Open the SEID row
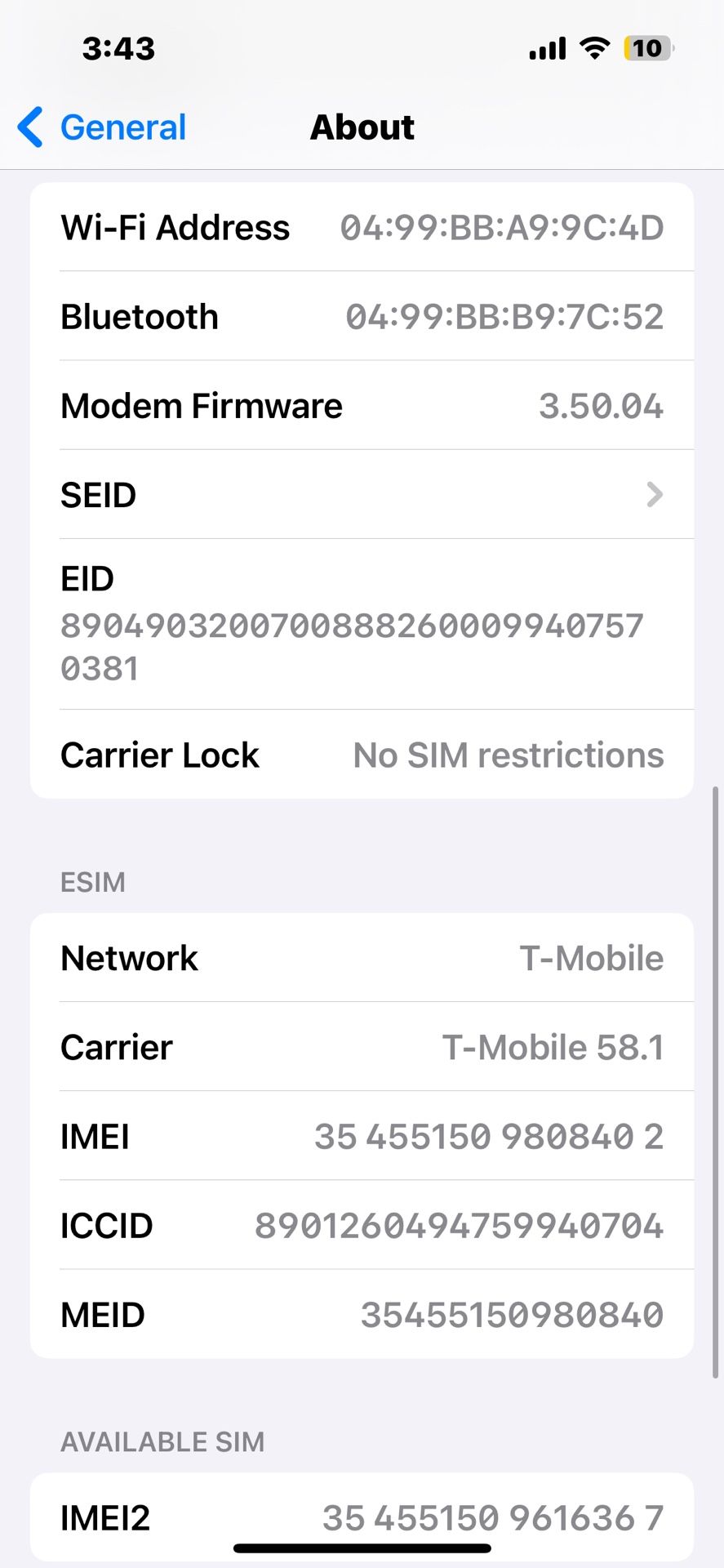 pos(362,495)
